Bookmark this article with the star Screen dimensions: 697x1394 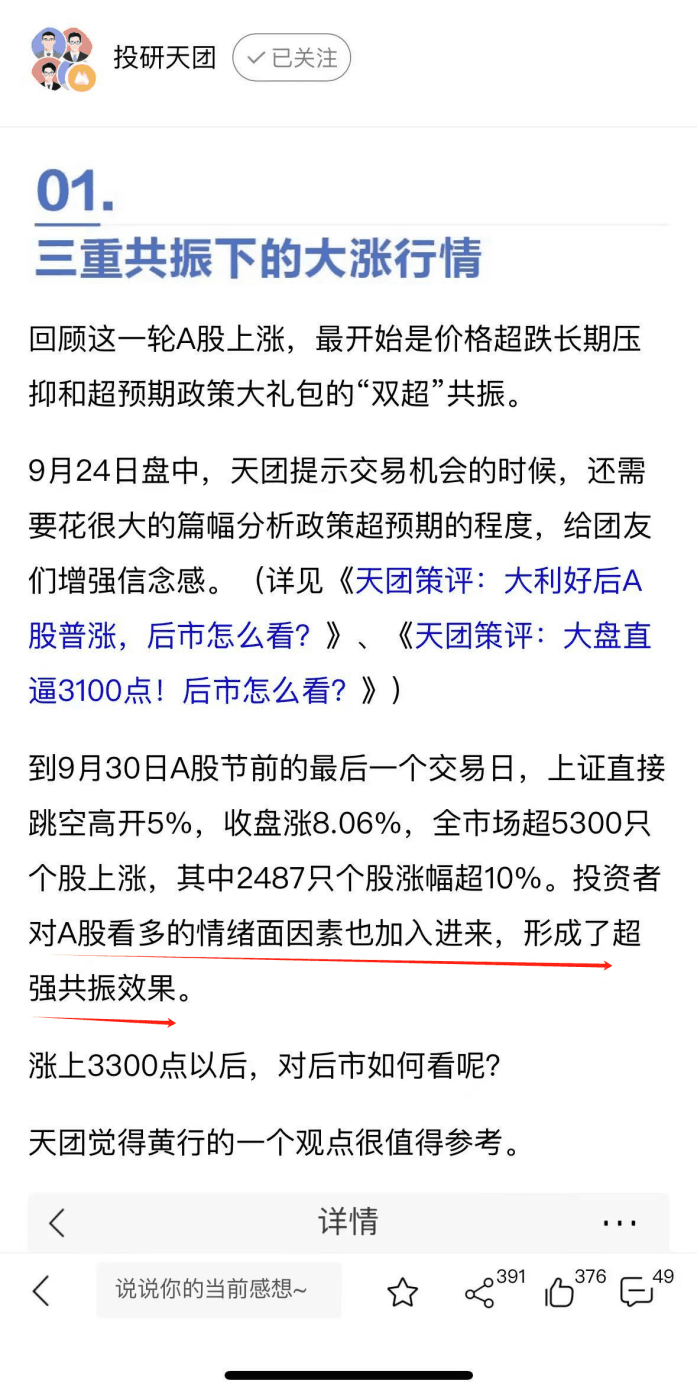[x=402, y=1292]
